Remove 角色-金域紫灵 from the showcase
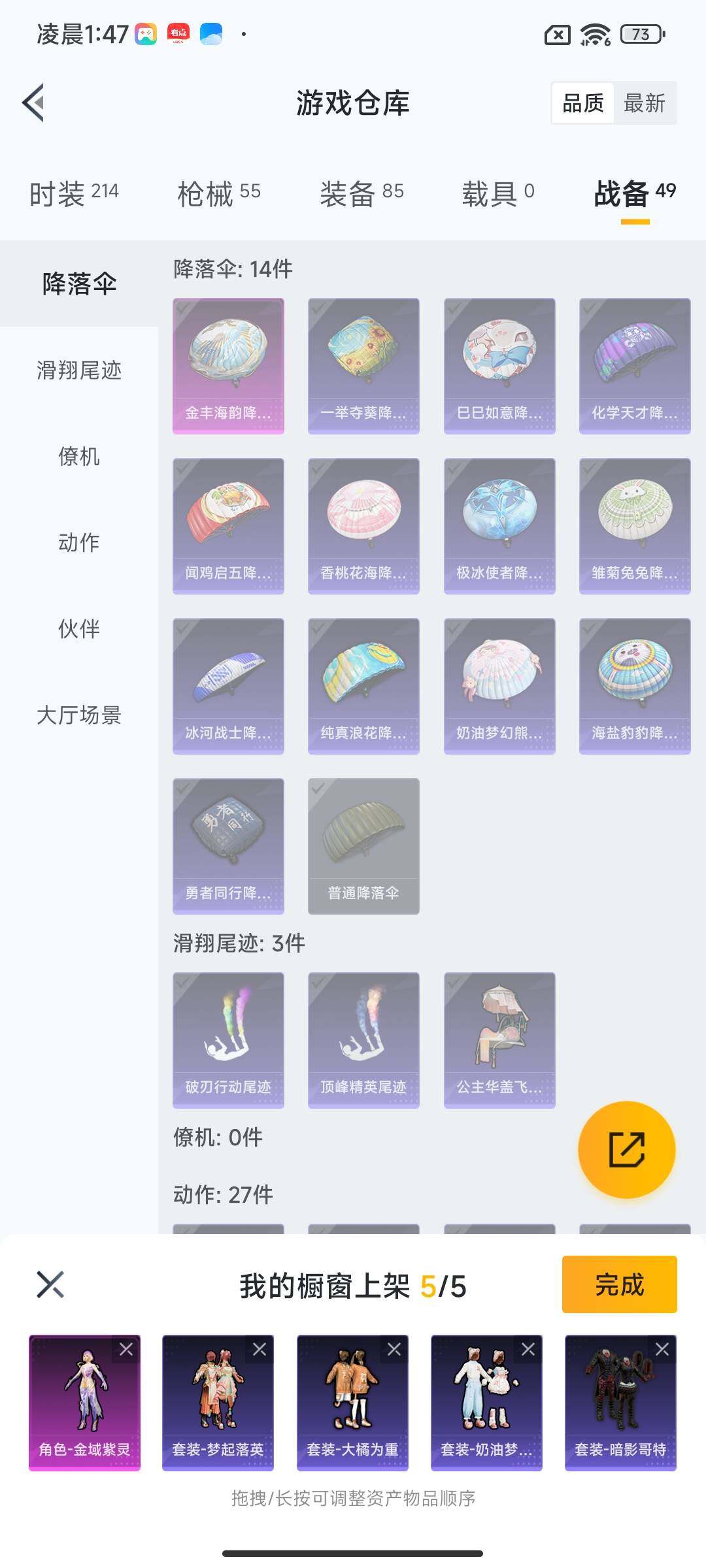Image resolution: width=706 pixels, height=1568 pixels. (126, 1349)
